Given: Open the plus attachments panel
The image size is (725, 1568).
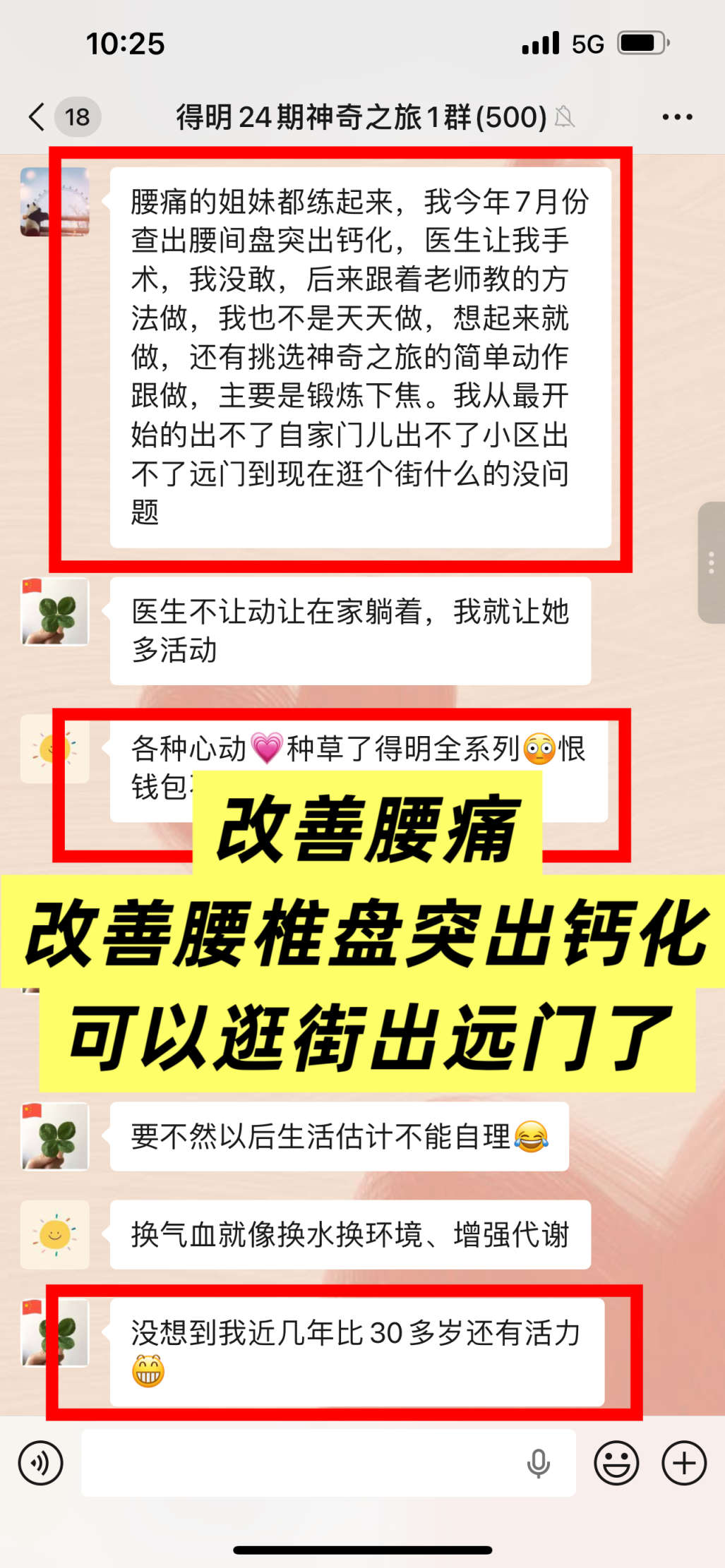Looking at the screenshot, I should [683, 1463].
